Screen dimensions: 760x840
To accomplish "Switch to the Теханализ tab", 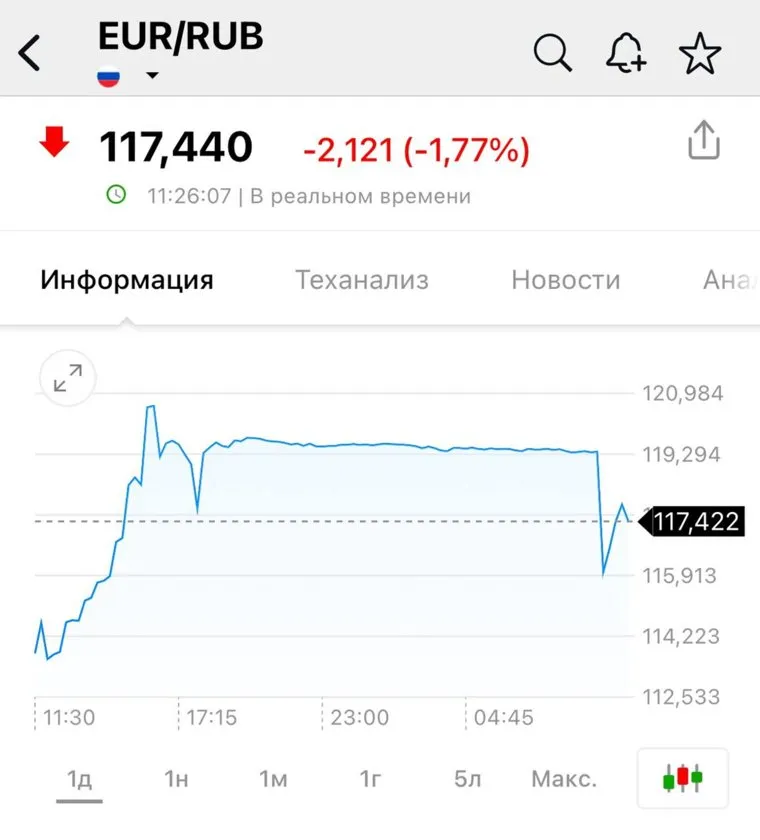I will (361, 280).
